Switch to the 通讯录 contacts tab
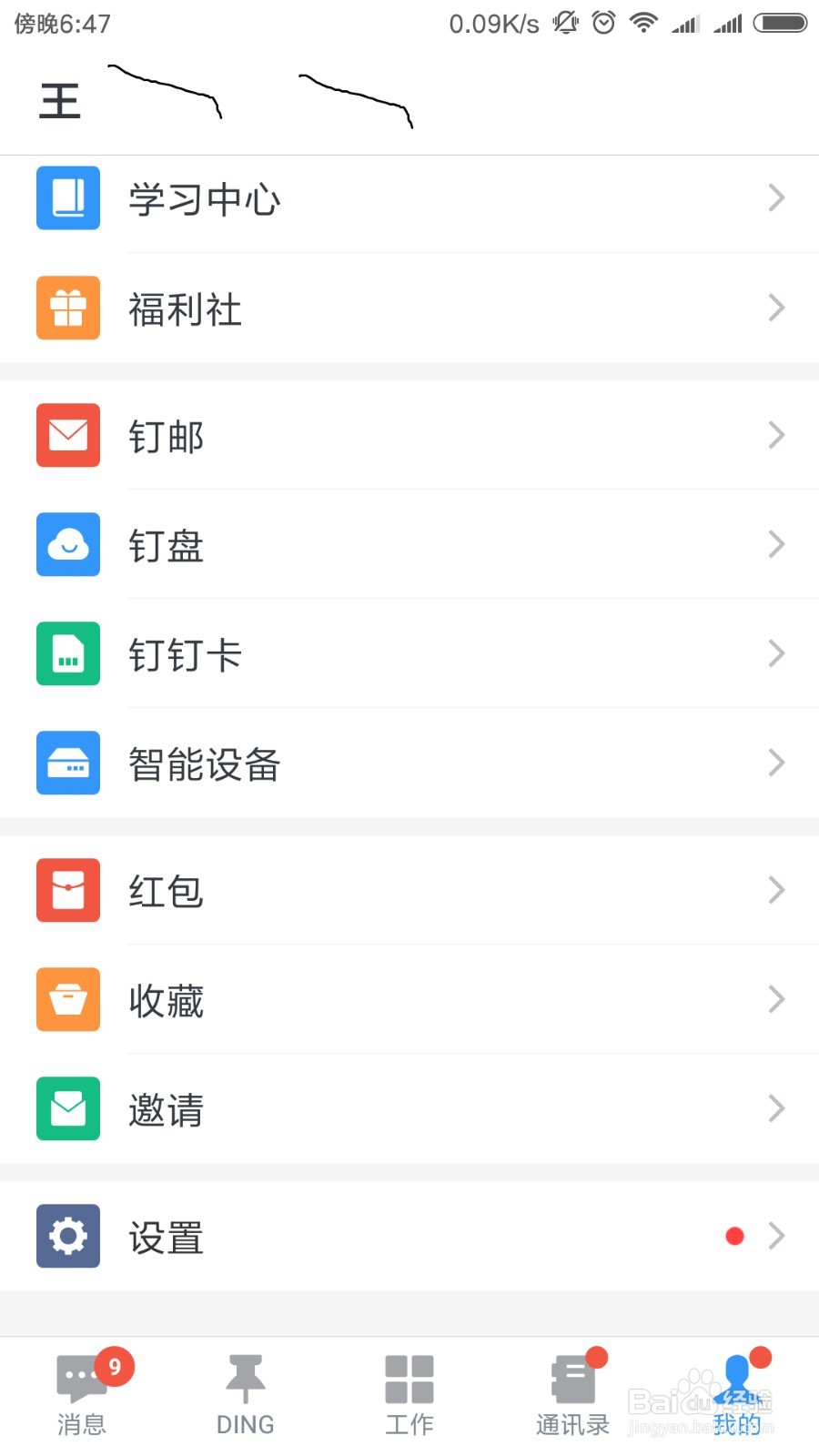The image size is (819, 1456). tap(573, 1394)
